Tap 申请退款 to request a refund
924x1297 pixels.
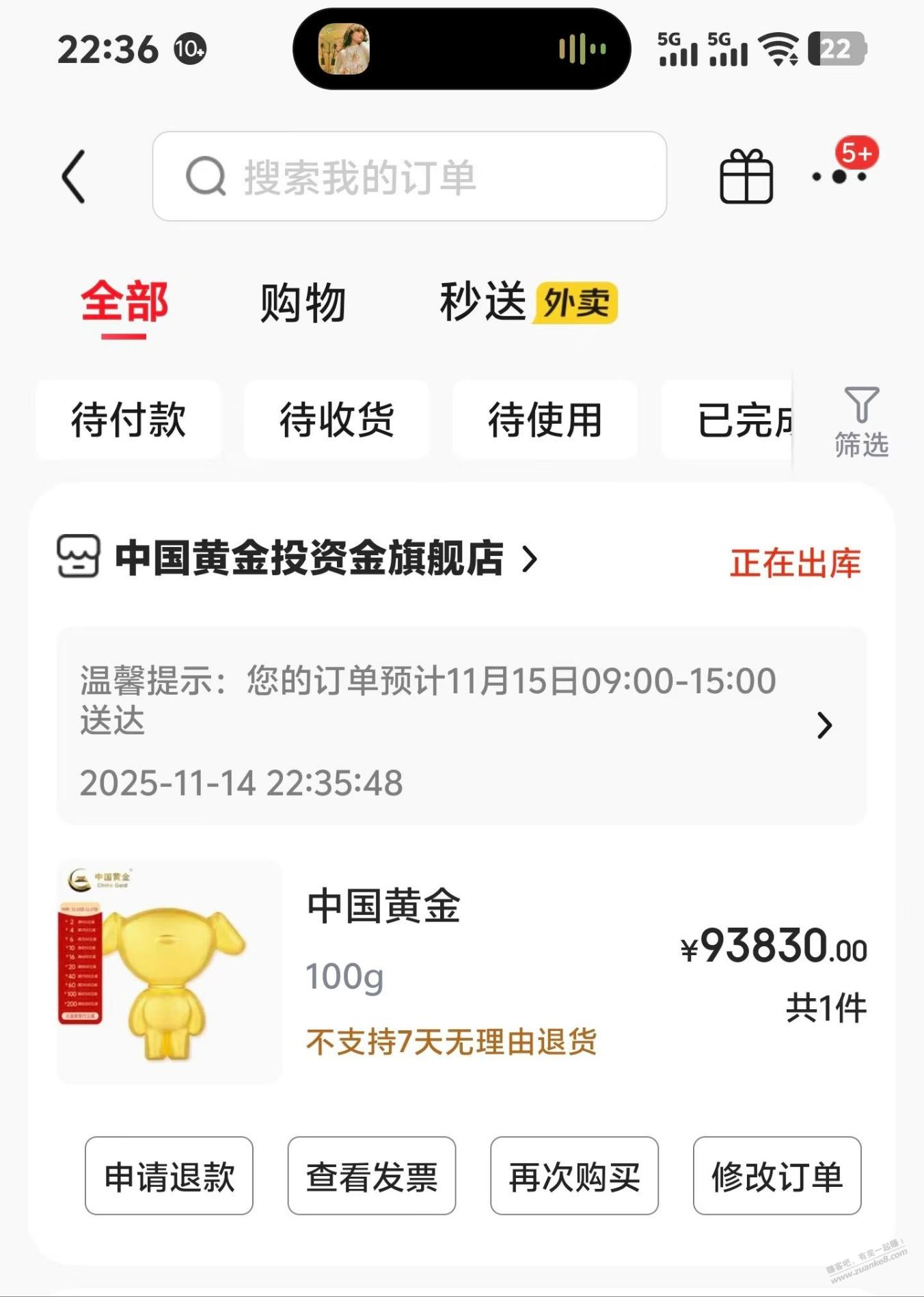tap(169, 1176)
